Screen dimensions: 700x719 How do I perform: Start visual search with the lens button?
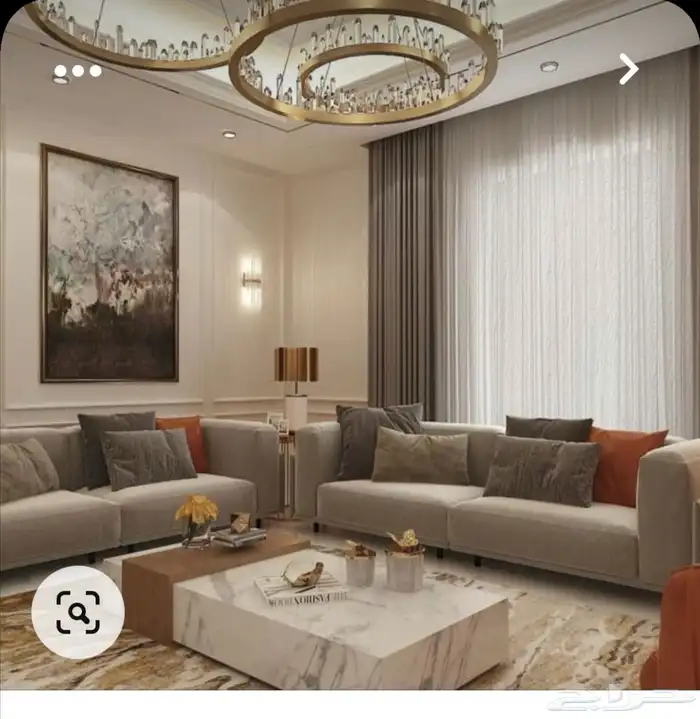pyautogui.click(x=78, y=612)
